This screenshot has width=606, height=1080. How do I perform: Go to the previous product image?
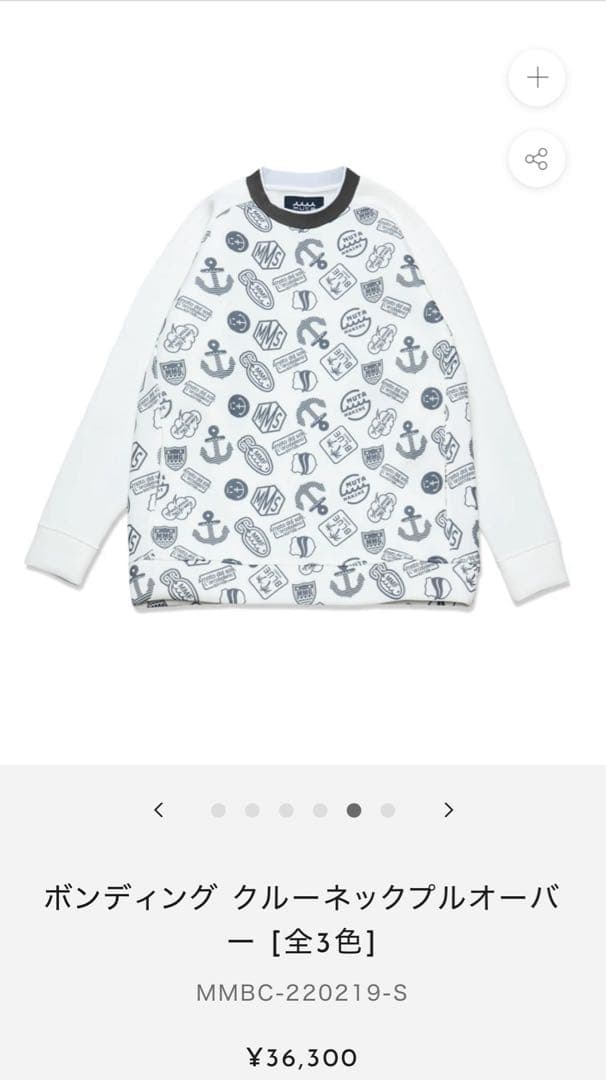158,810
